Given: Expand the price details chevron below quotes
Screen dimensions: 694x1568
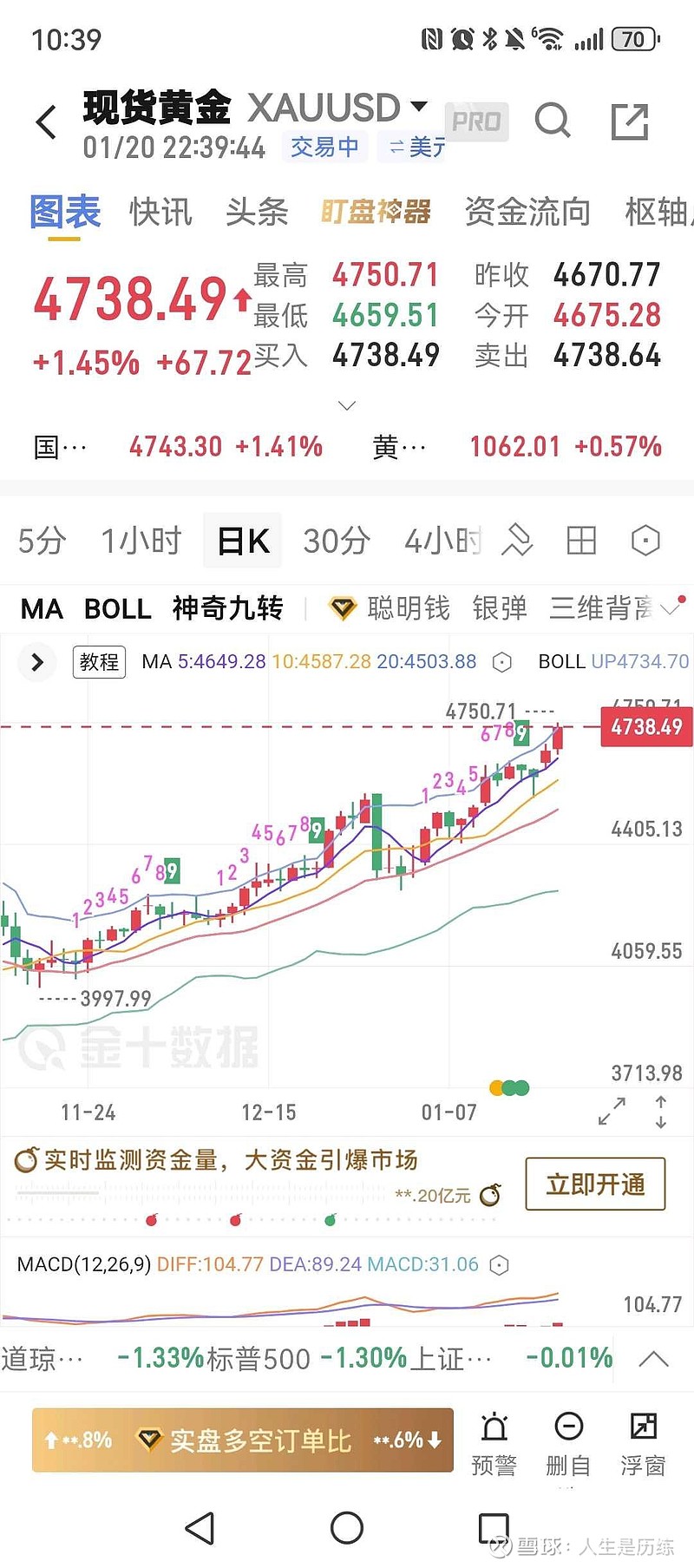Looking at the screenshot, I should tap(347, 404).
